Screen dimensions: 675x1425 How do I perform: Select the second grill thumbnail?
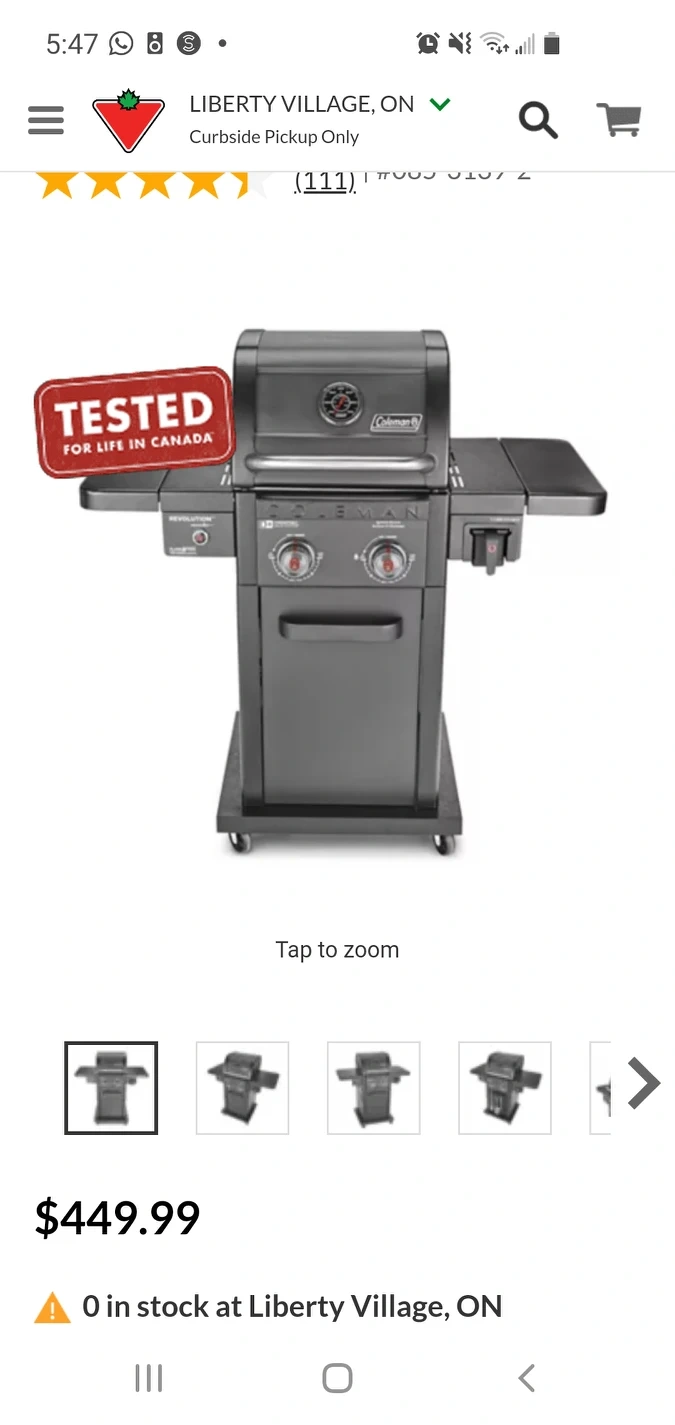(x=242, y=1088)
